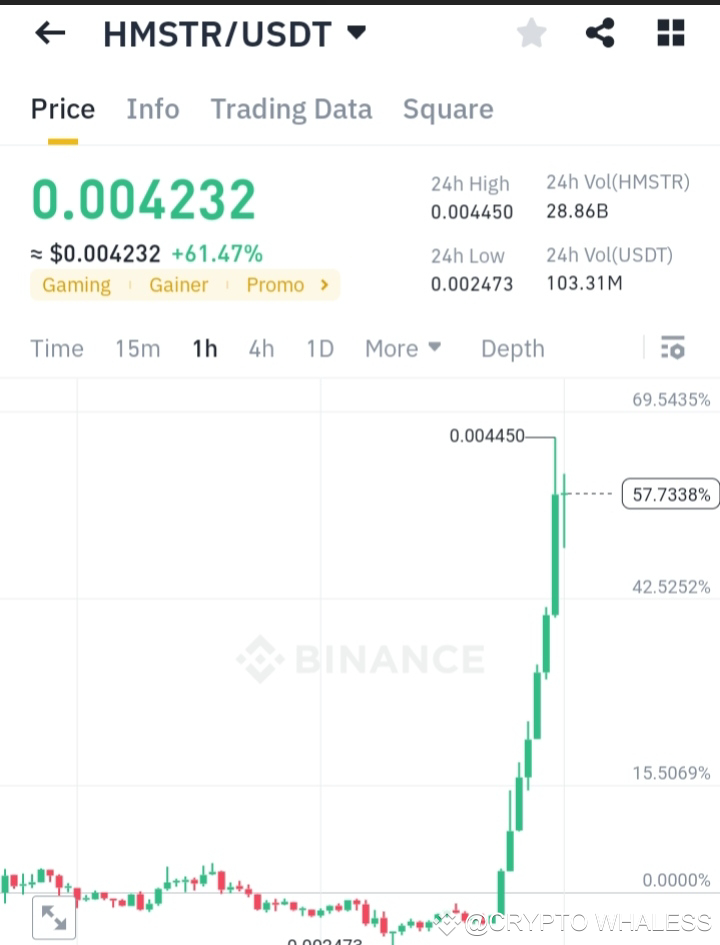Open the Binance watermark logo area

coord(360,658)
